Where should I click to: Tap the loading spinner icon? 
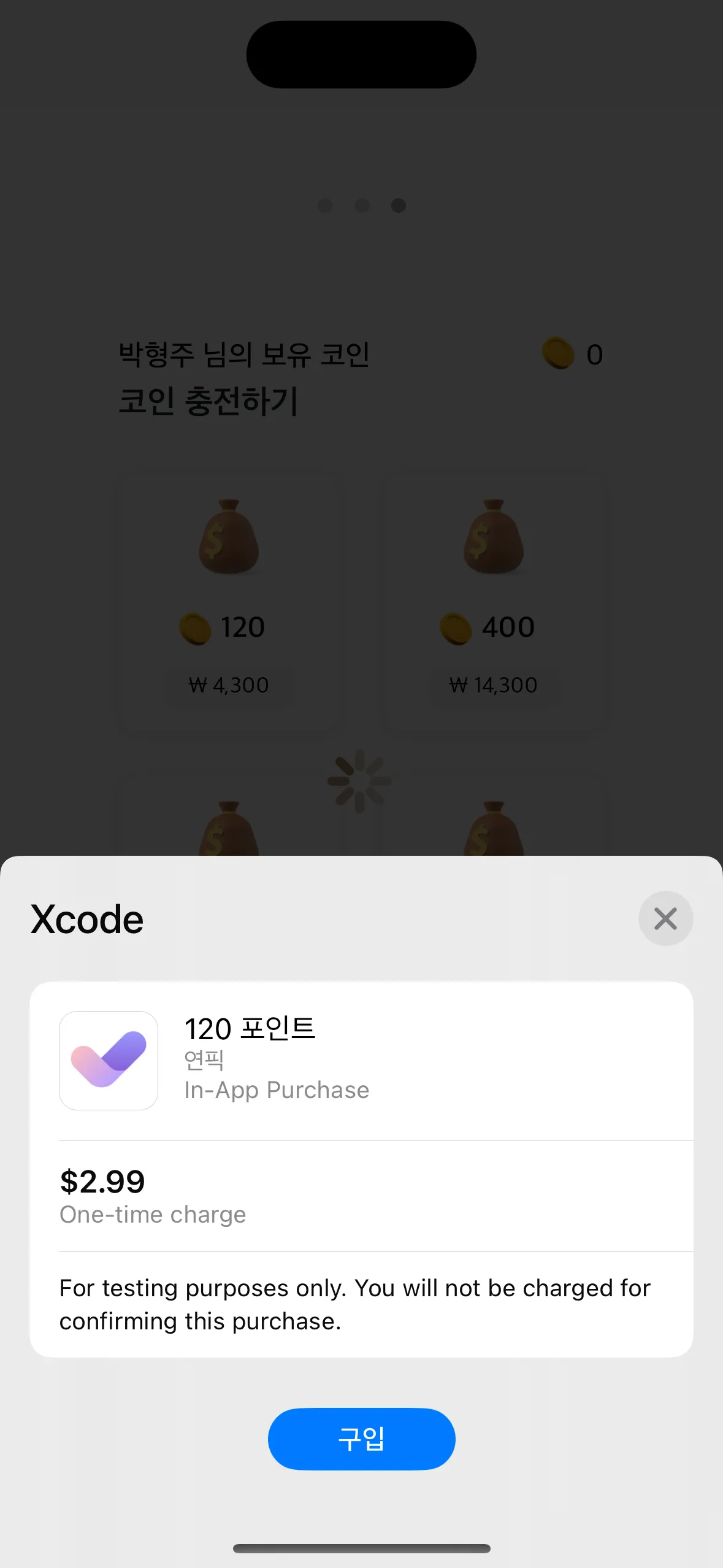pyautogui.click(x=361, y=782)
